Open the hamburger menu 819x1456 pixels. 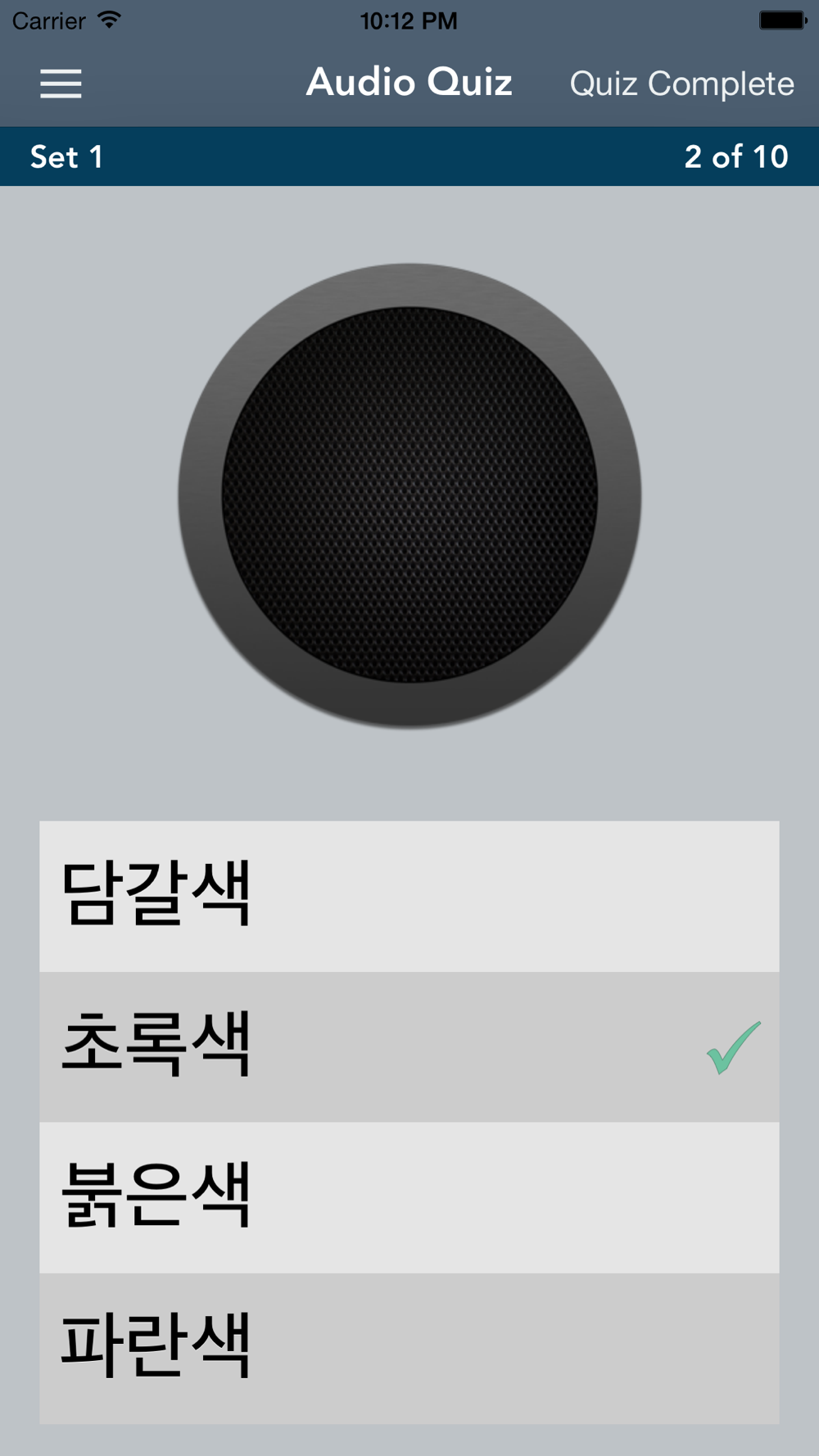point(61,84)
